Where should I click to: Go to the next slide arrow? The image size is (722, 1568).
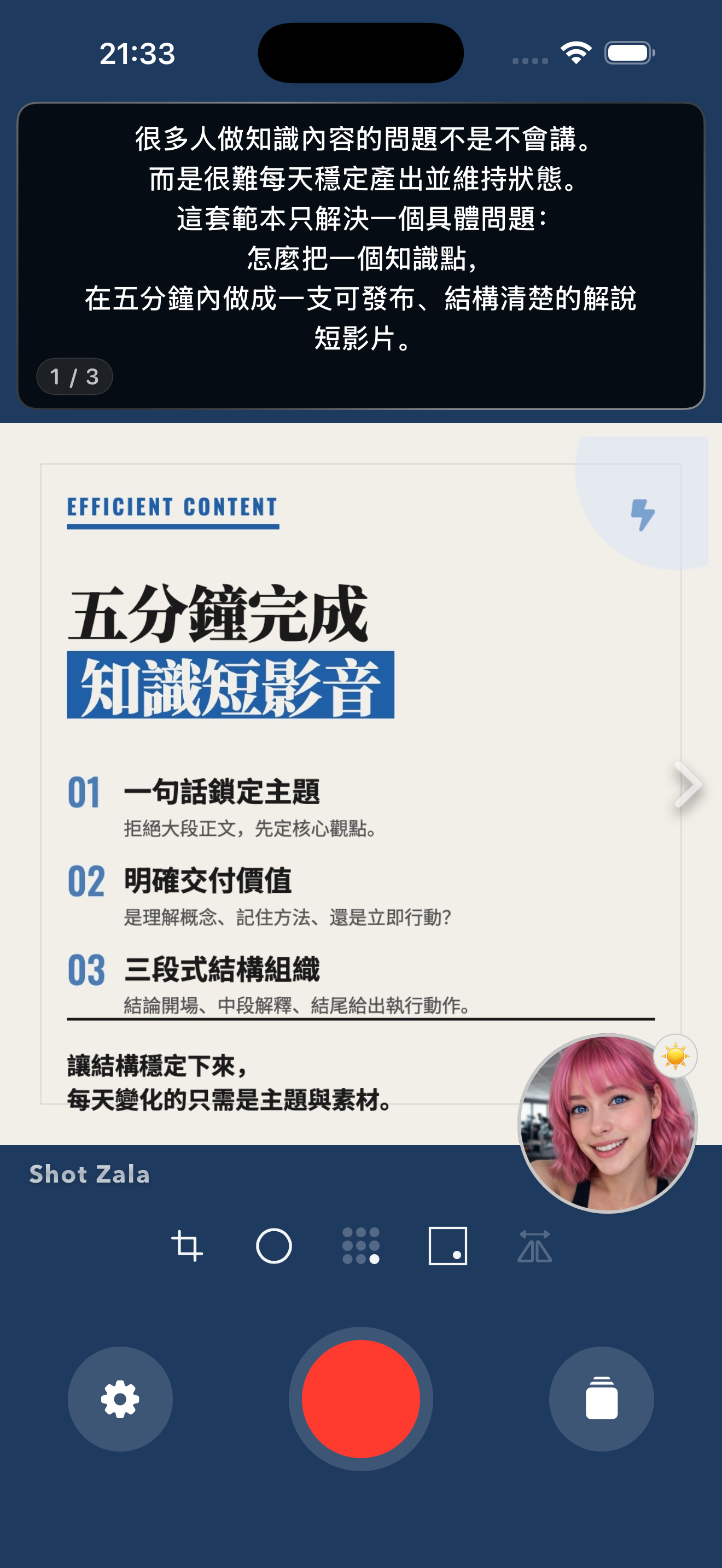[689, 785]
